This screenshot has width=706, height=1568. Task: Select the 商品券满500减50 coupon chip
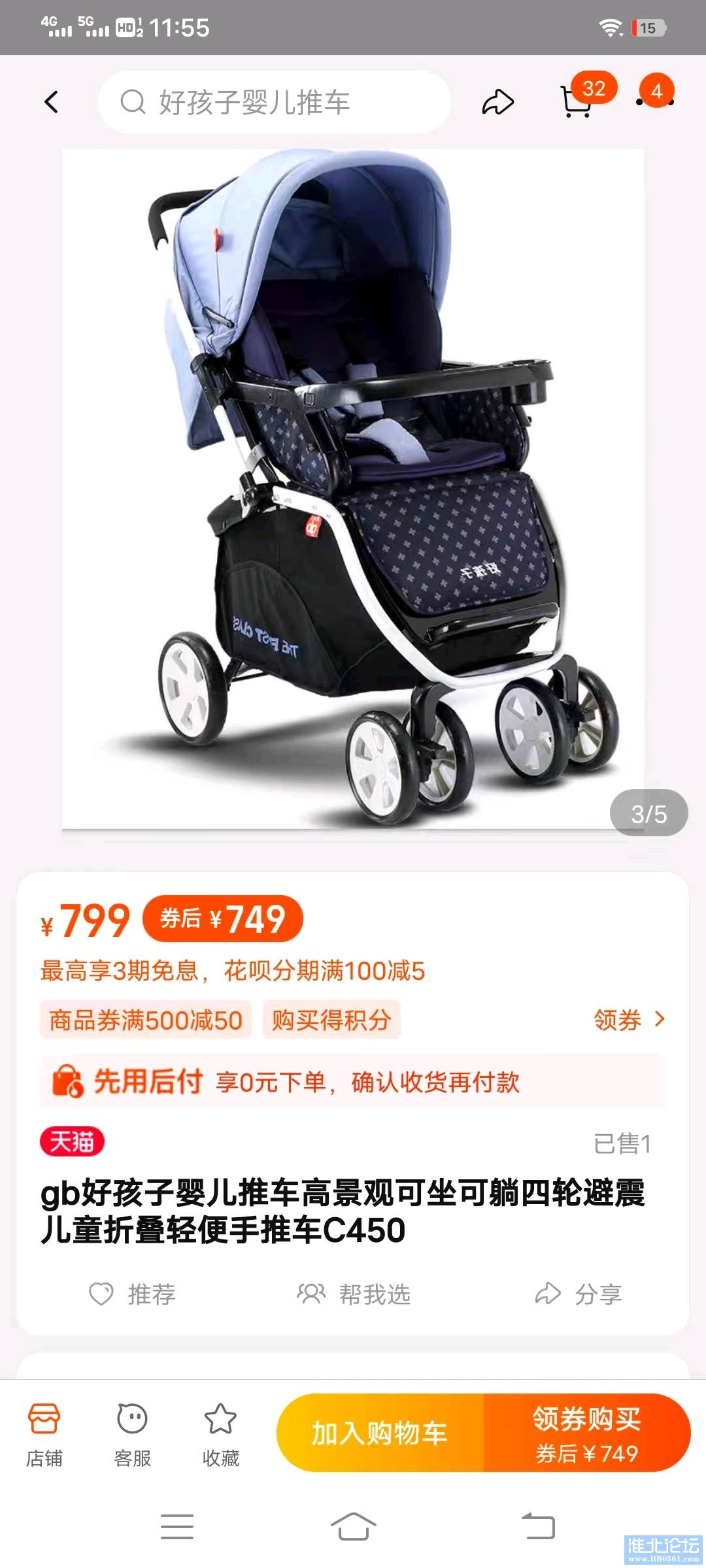[146, 1020]
